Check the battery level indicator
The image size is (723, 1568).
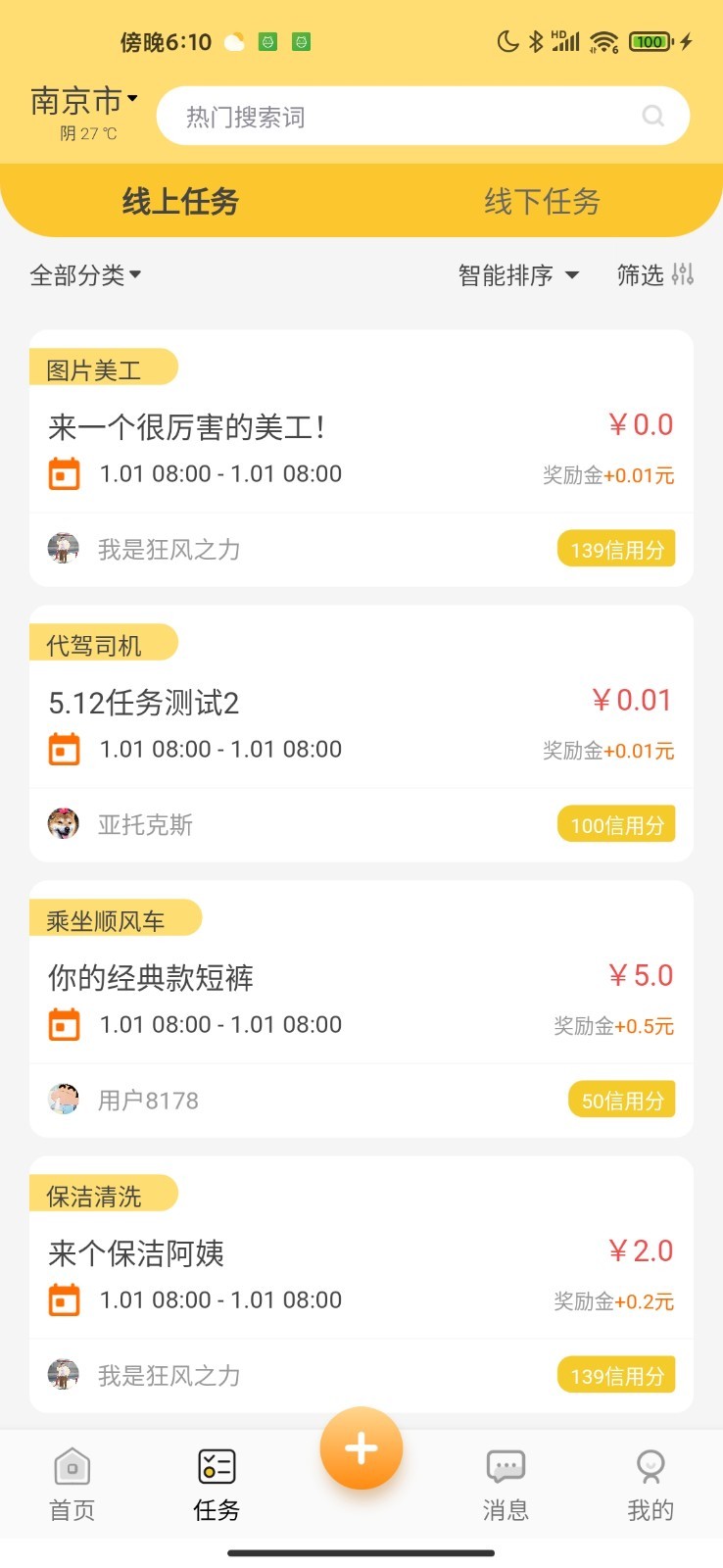[x=648, y=41]
